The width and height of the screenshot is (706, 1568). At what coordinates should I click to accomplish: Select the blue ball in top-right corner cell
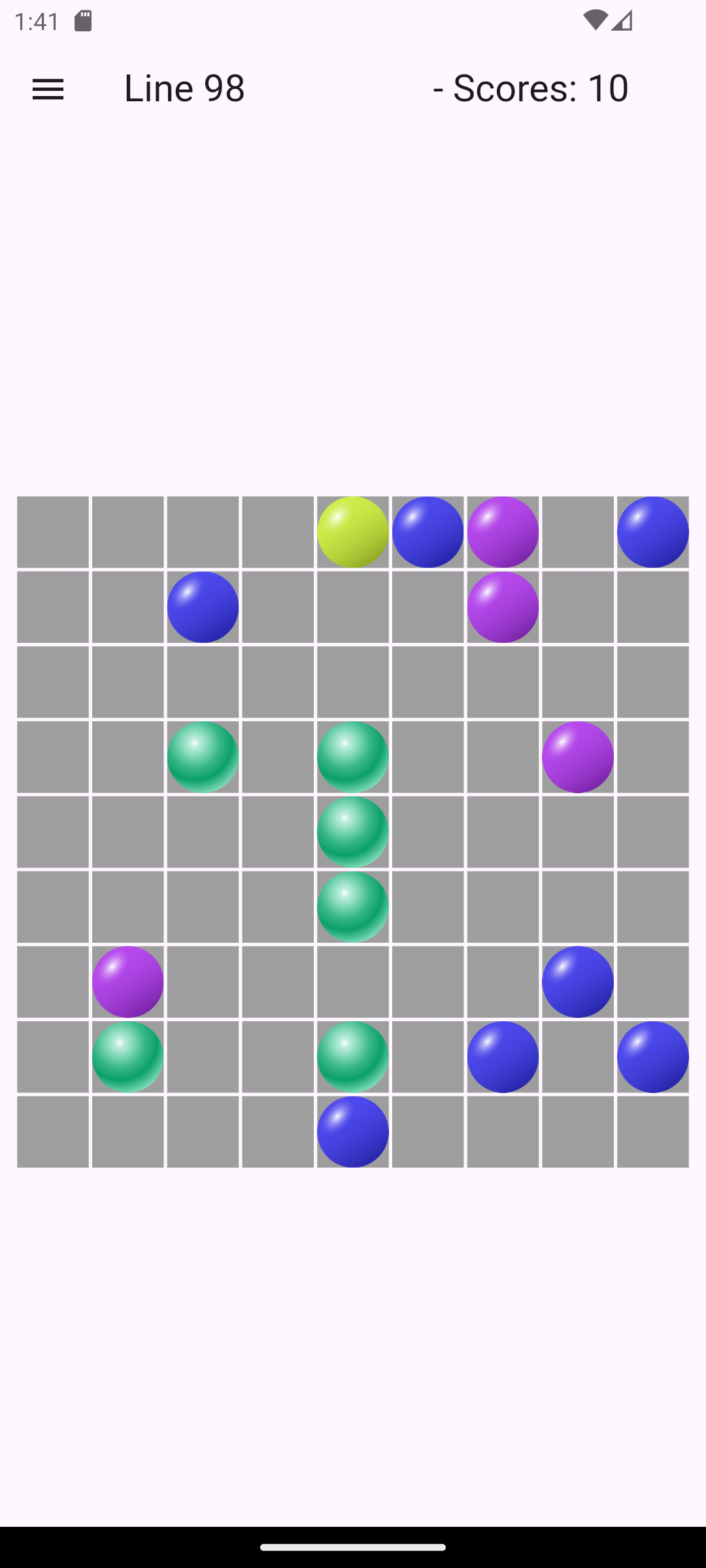tap(652, 532)
